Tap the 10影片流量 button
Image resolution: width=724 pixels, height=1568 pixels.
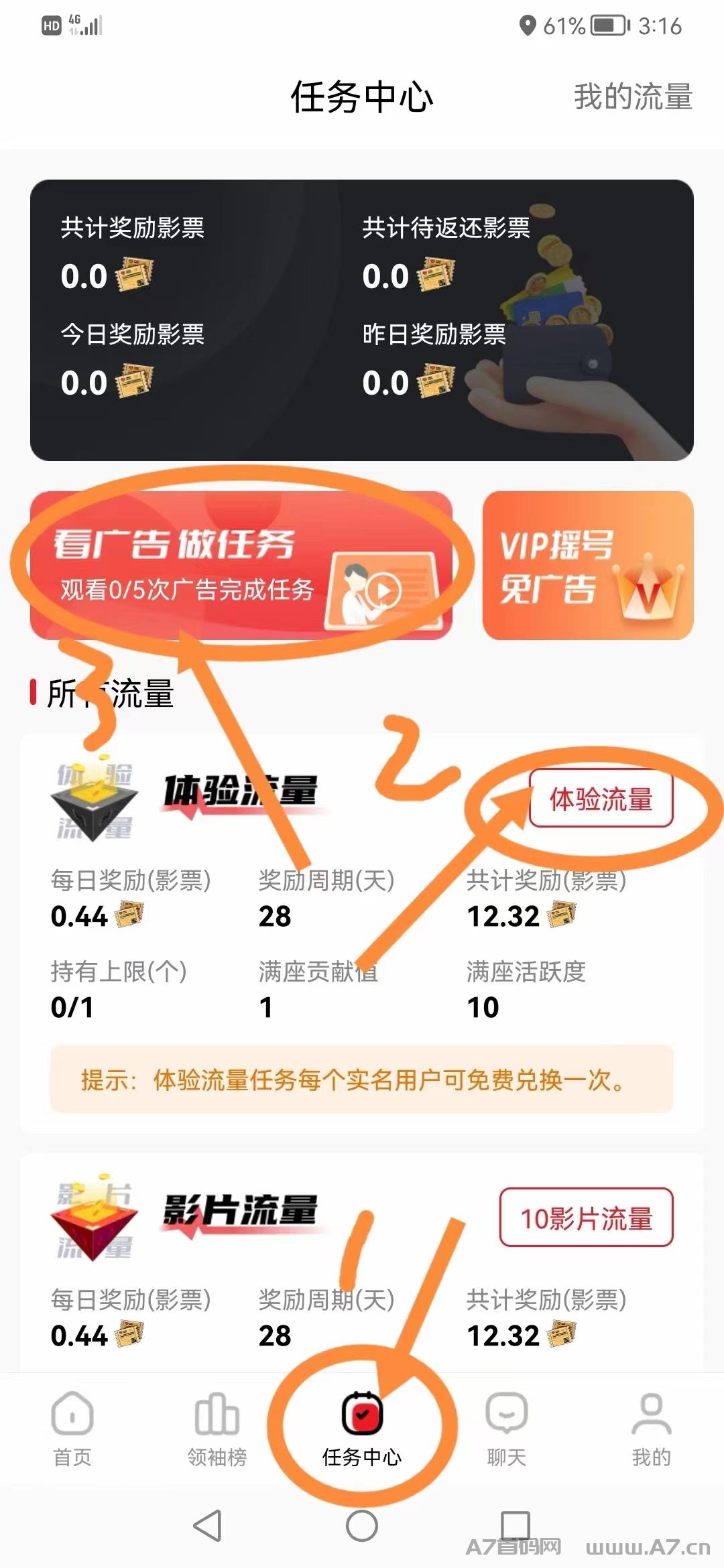[x=587, y=1218]
